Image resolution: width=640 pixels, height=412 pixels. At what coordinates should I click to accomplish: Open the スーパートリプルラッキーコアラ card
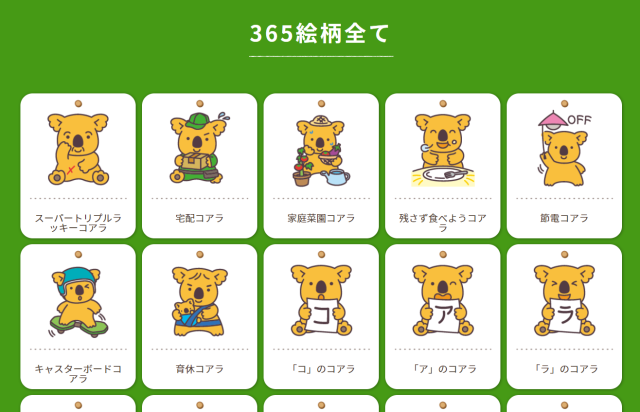[x=78, y=165]
